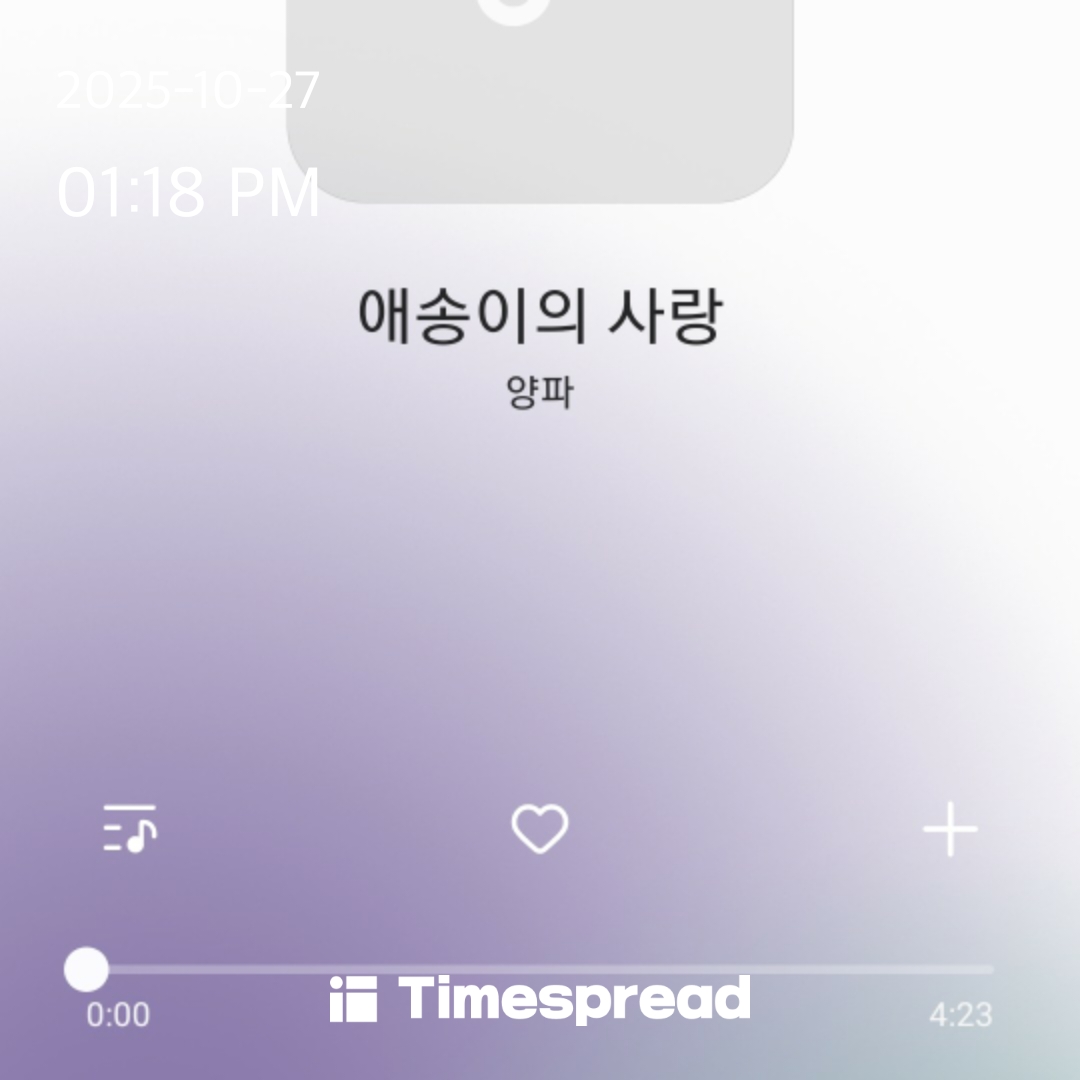Add this song with the plus icon

click(x=949, y=830)
